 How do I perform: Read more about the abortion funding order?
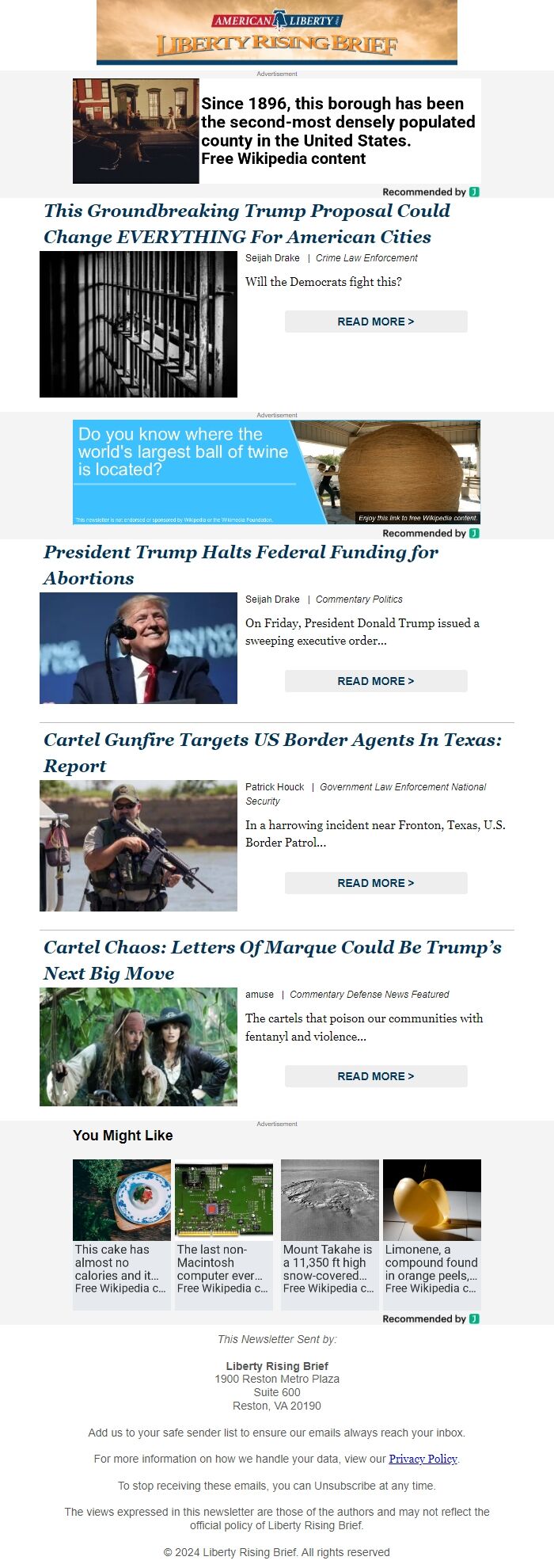click(376, 681)
